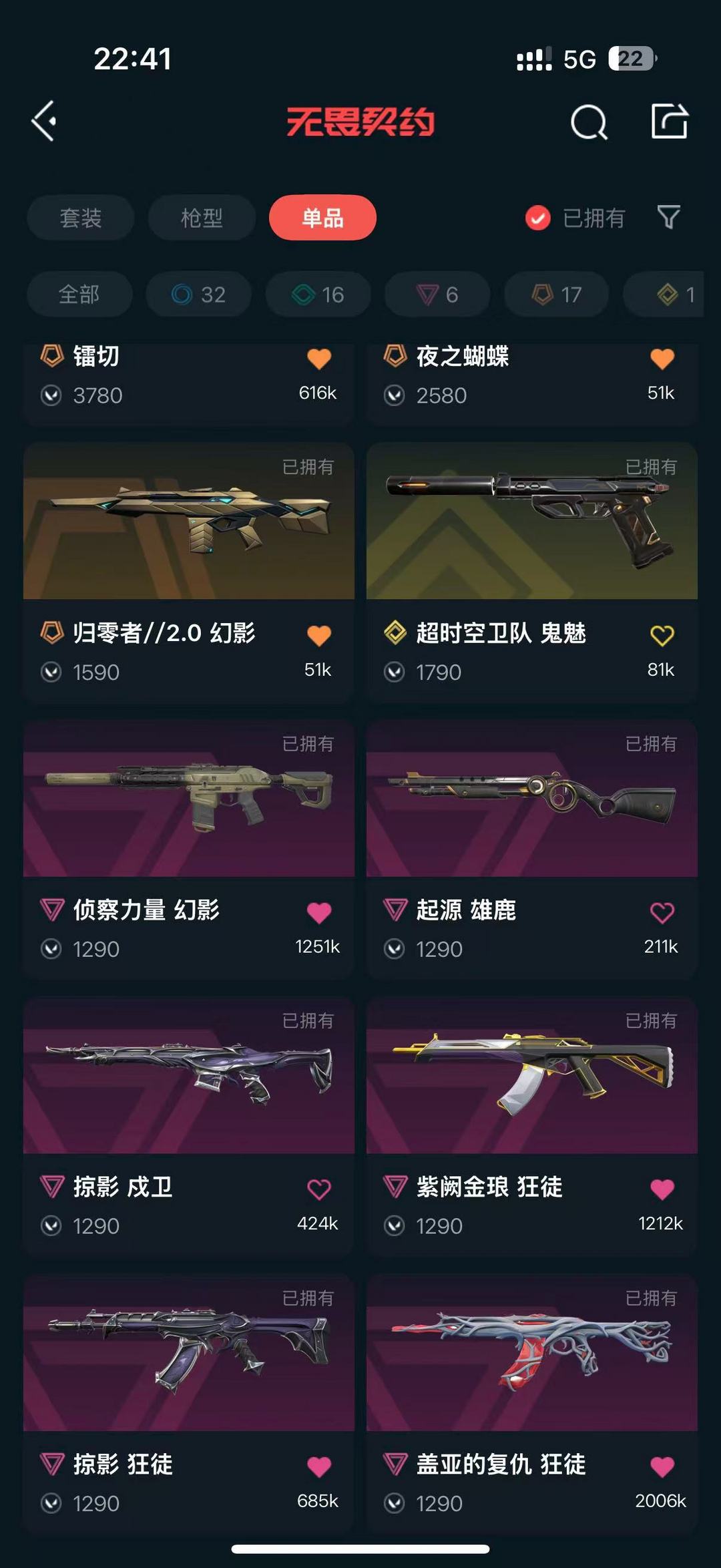Like the 起源 雄鹿 skin with the heart

[x=662, y=912]
